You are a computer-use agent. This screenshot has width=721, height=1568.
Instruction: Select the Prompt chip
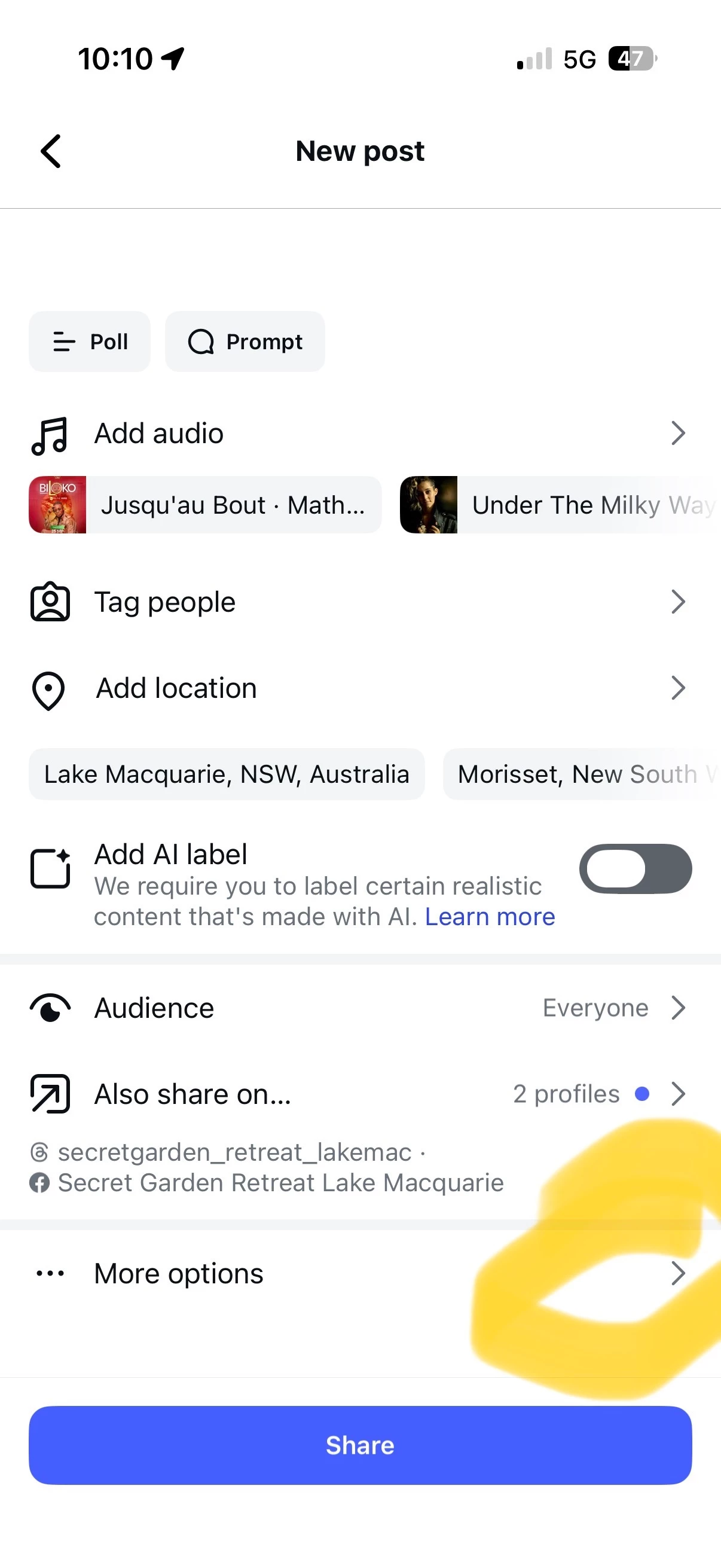[245, 341]
